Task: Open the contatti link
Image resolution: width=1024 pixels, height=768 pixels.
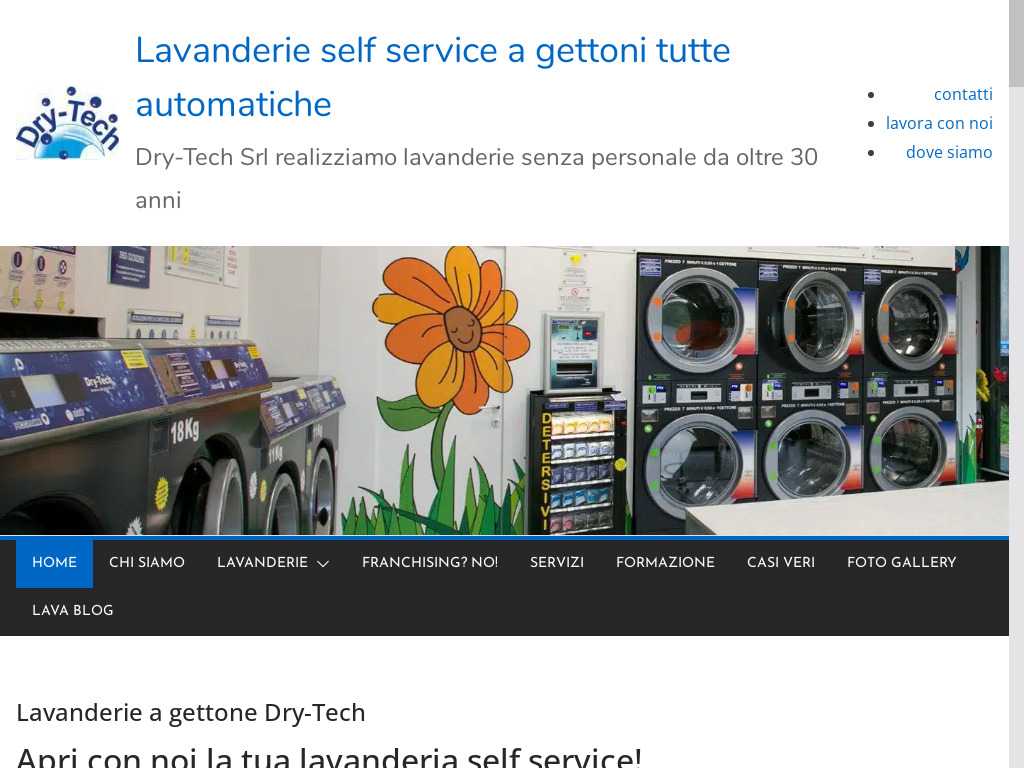Action: tap(962, 94)
